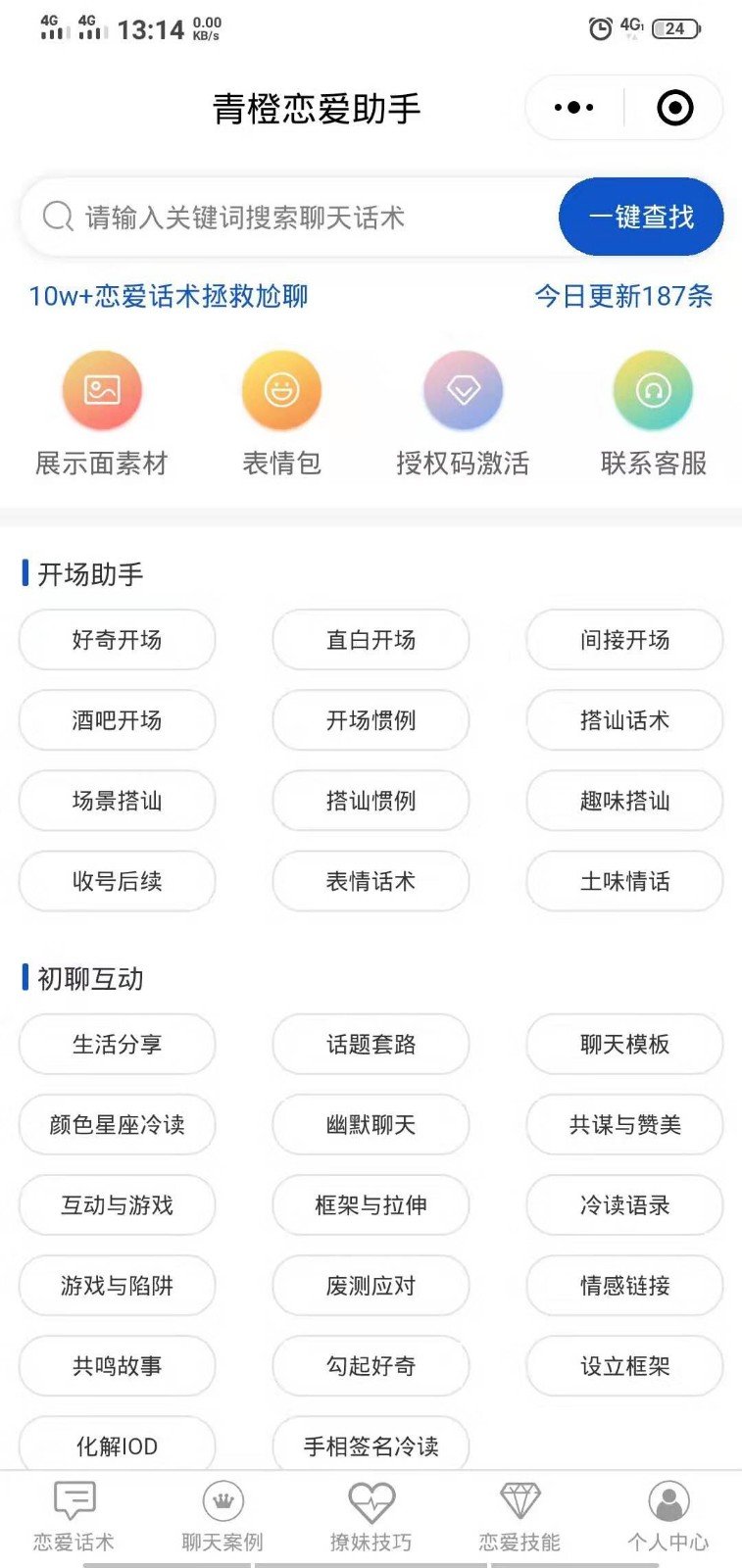This screenshot has width=742, height=1568.
Task: Choose the 话题套路 chip
Action: point(371,1045)
